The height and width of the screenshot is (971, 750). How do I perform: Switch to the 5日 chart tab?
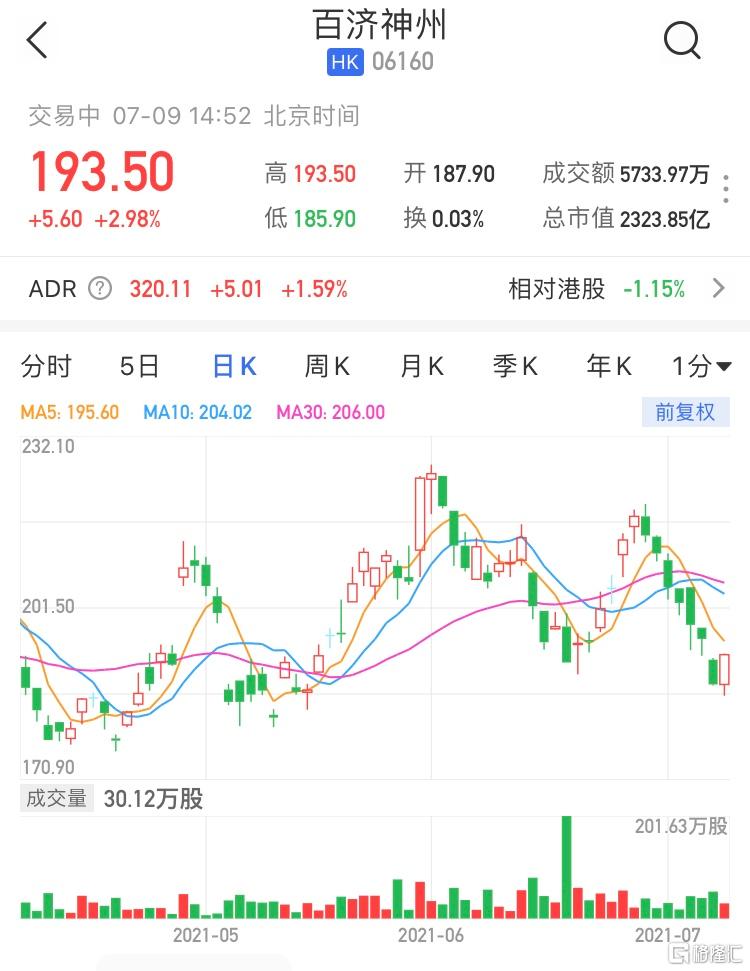point(139,367)
